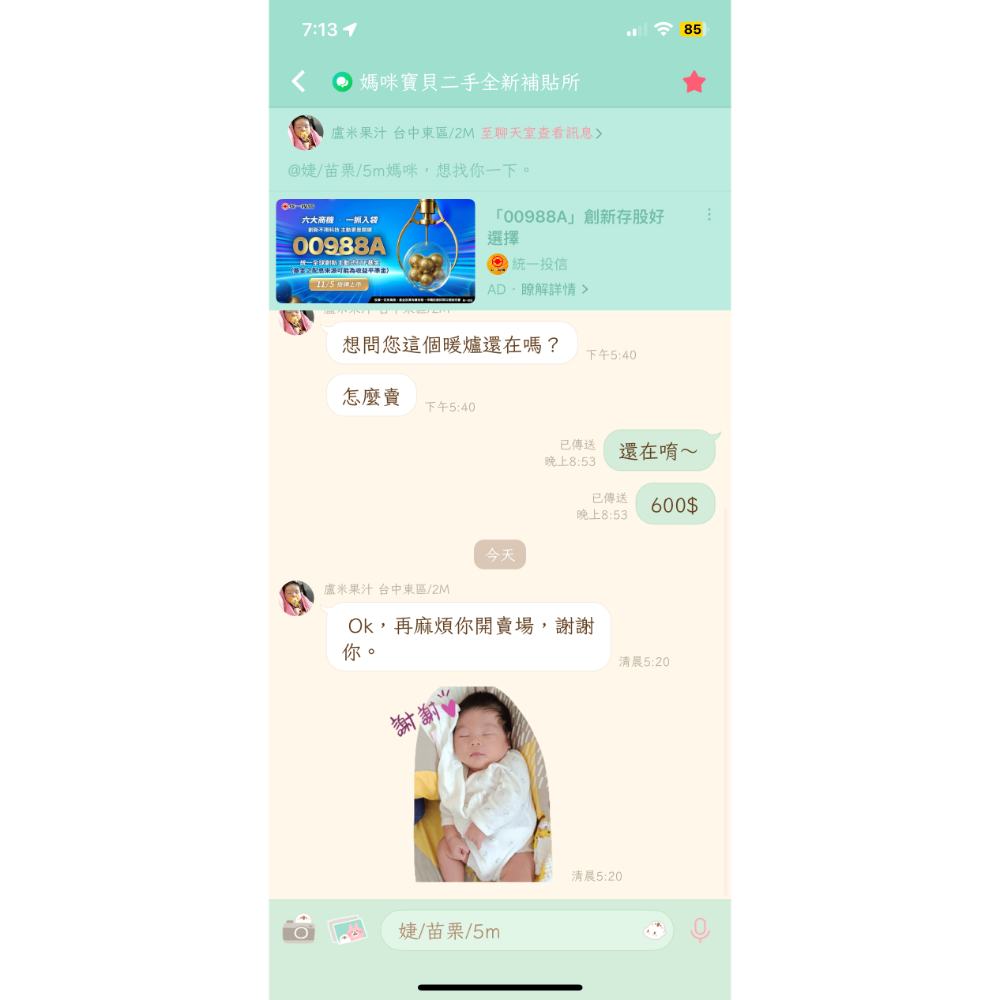Go back using the top arrow
Screen dimensions: 1000x1000
point(298,82)
